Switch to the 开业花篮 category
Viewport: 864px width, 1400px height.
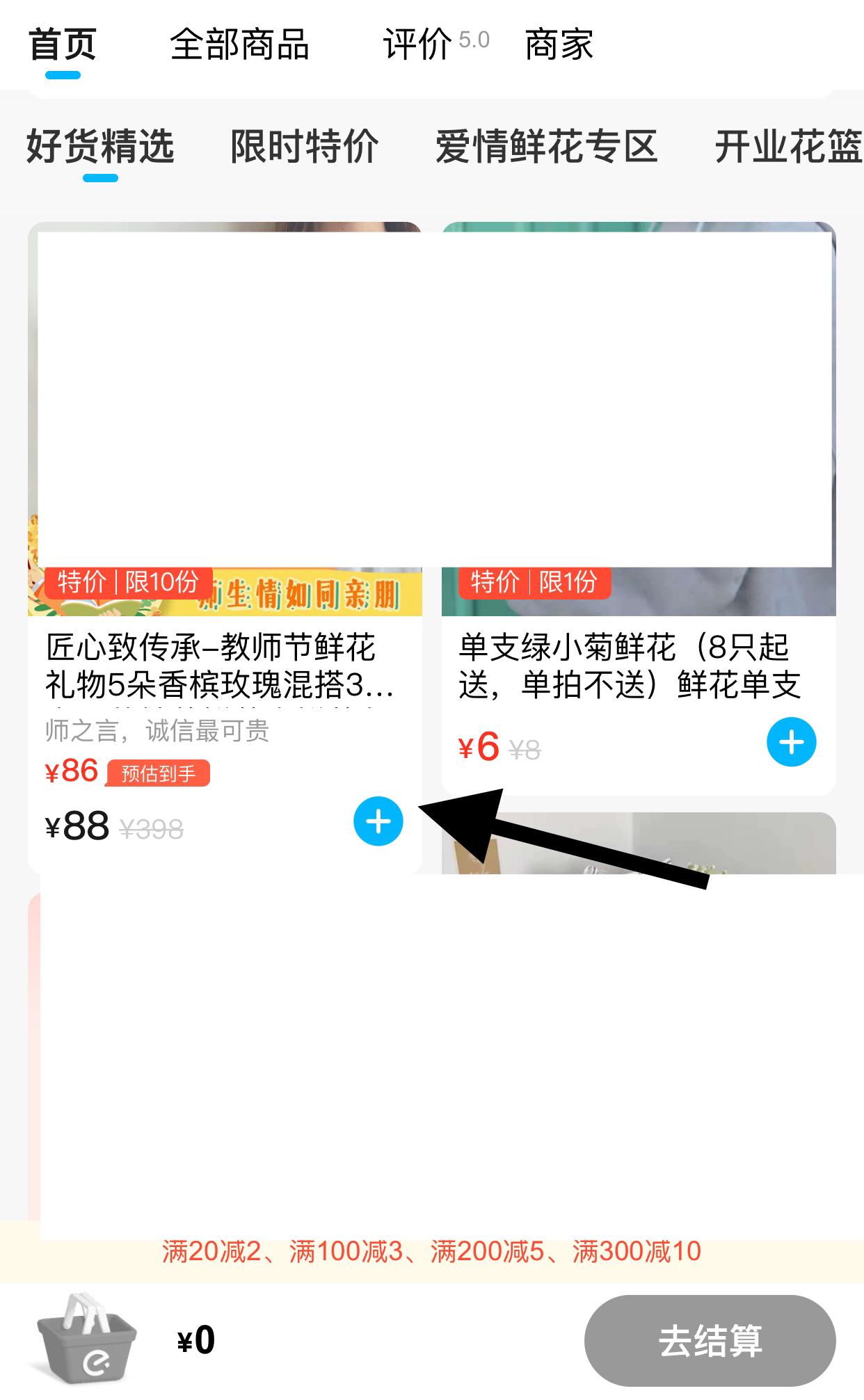pyautogui.click(x=787, y=147)
